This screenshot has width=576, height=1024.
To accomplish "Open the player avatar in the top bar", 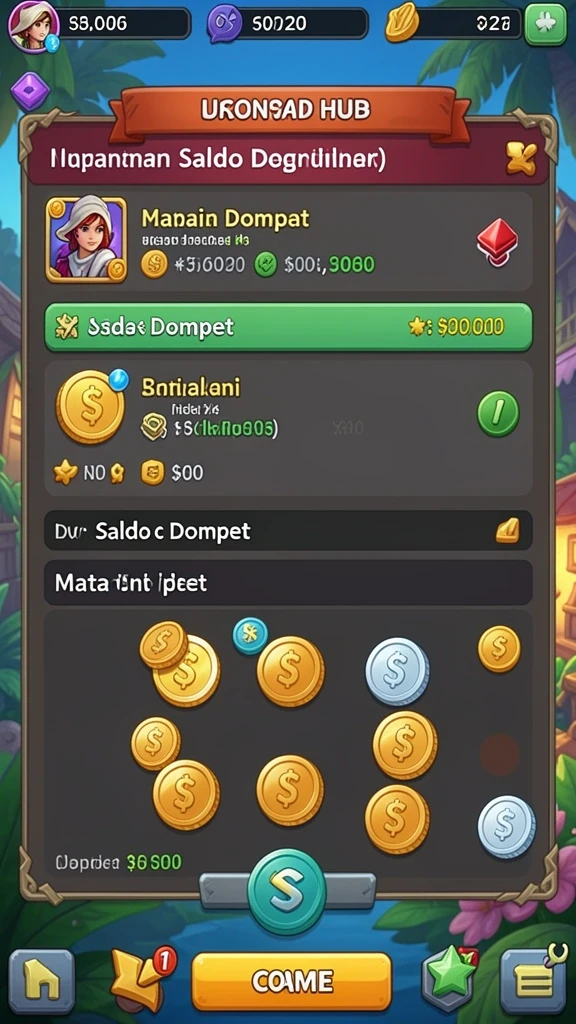I will tap(33, 26).
